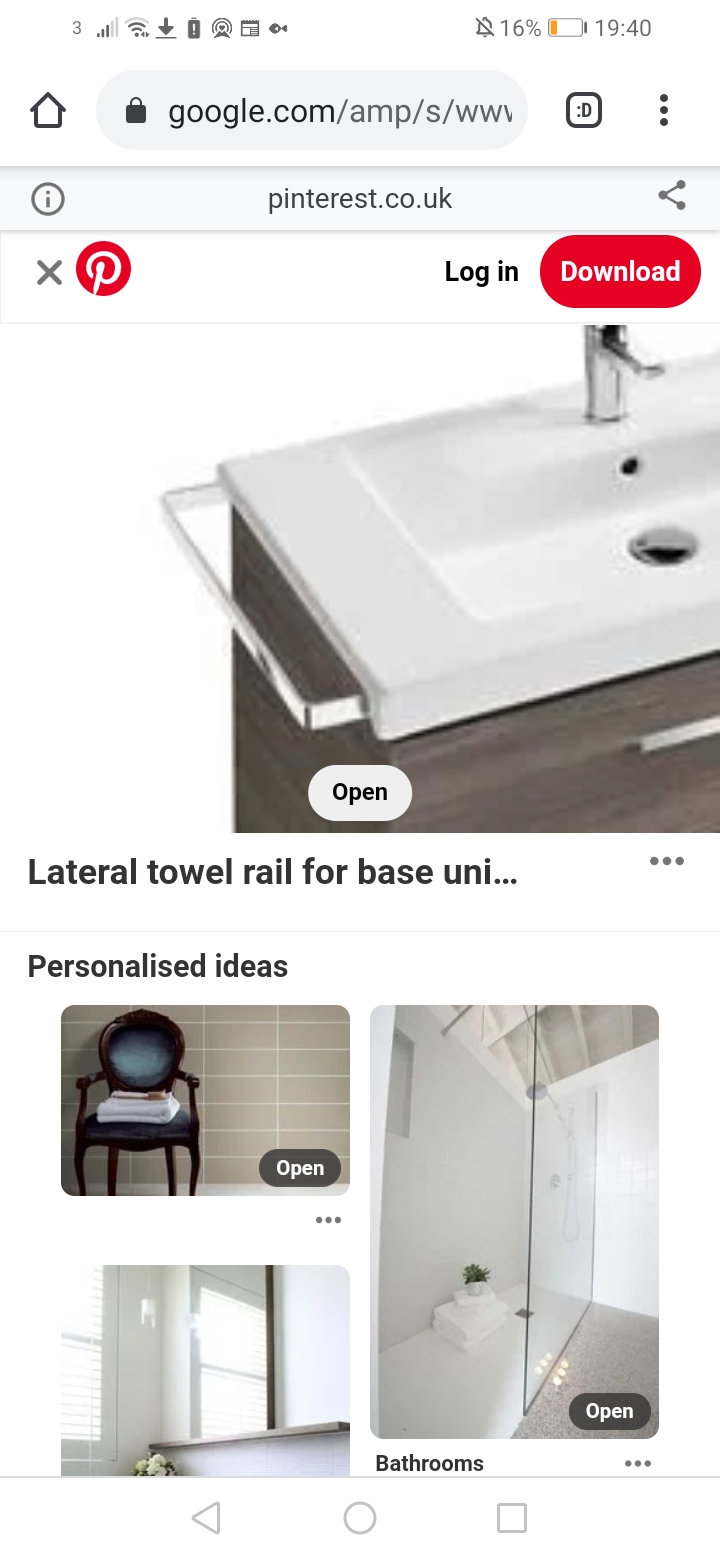720x1560 pixels.
Task: View AMP page info icon
Action: [48, 199]
